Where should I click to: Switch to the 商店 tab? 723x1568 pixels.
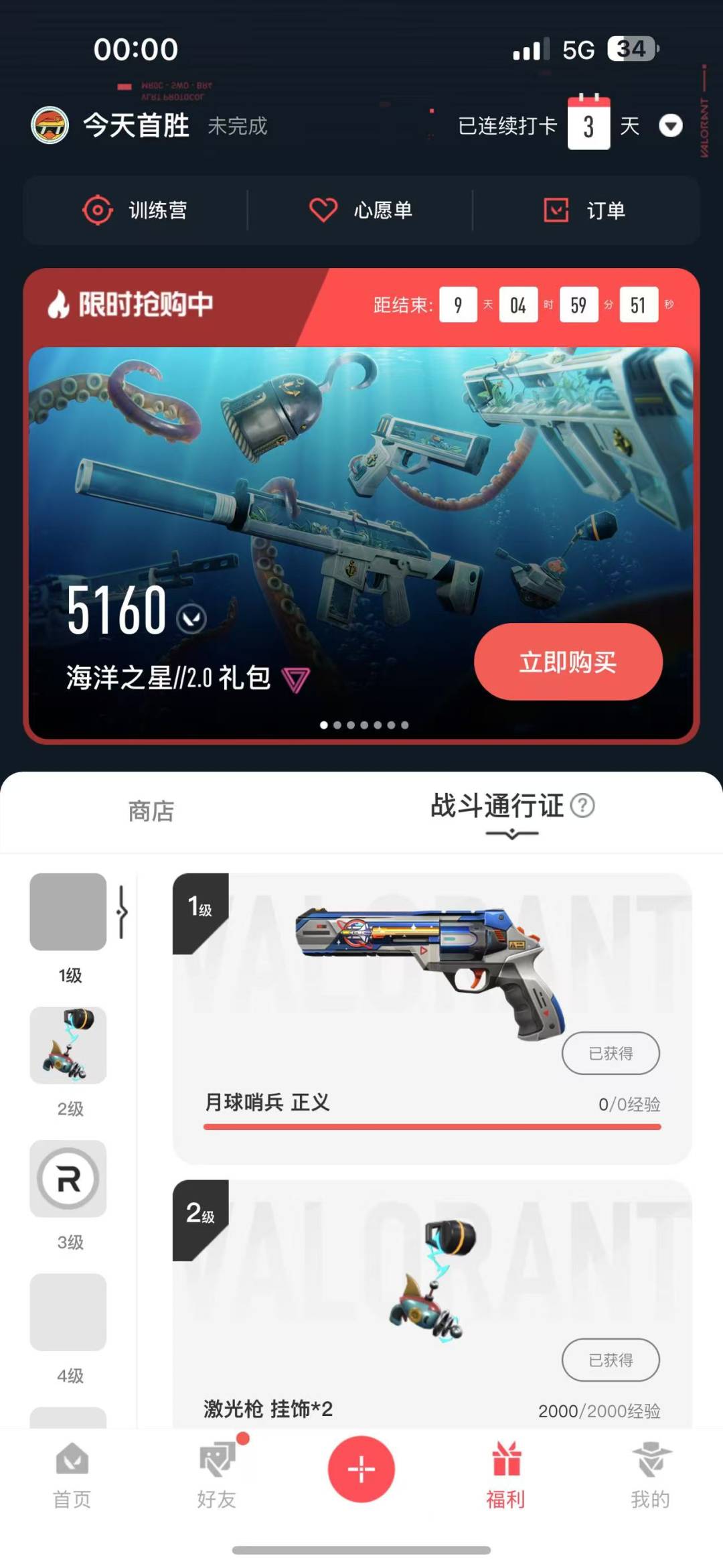pos(151,811)
